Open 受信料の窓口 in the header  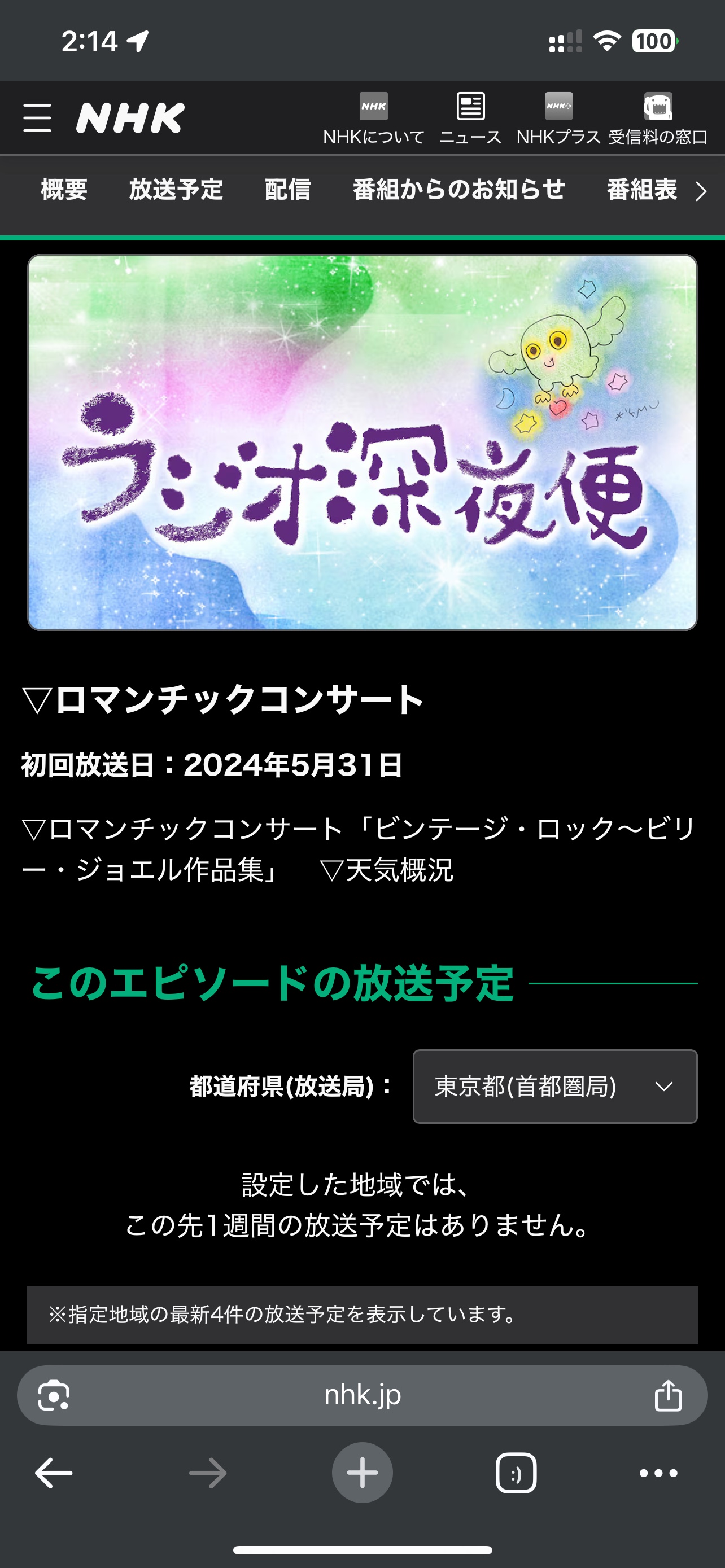point(658,119)
